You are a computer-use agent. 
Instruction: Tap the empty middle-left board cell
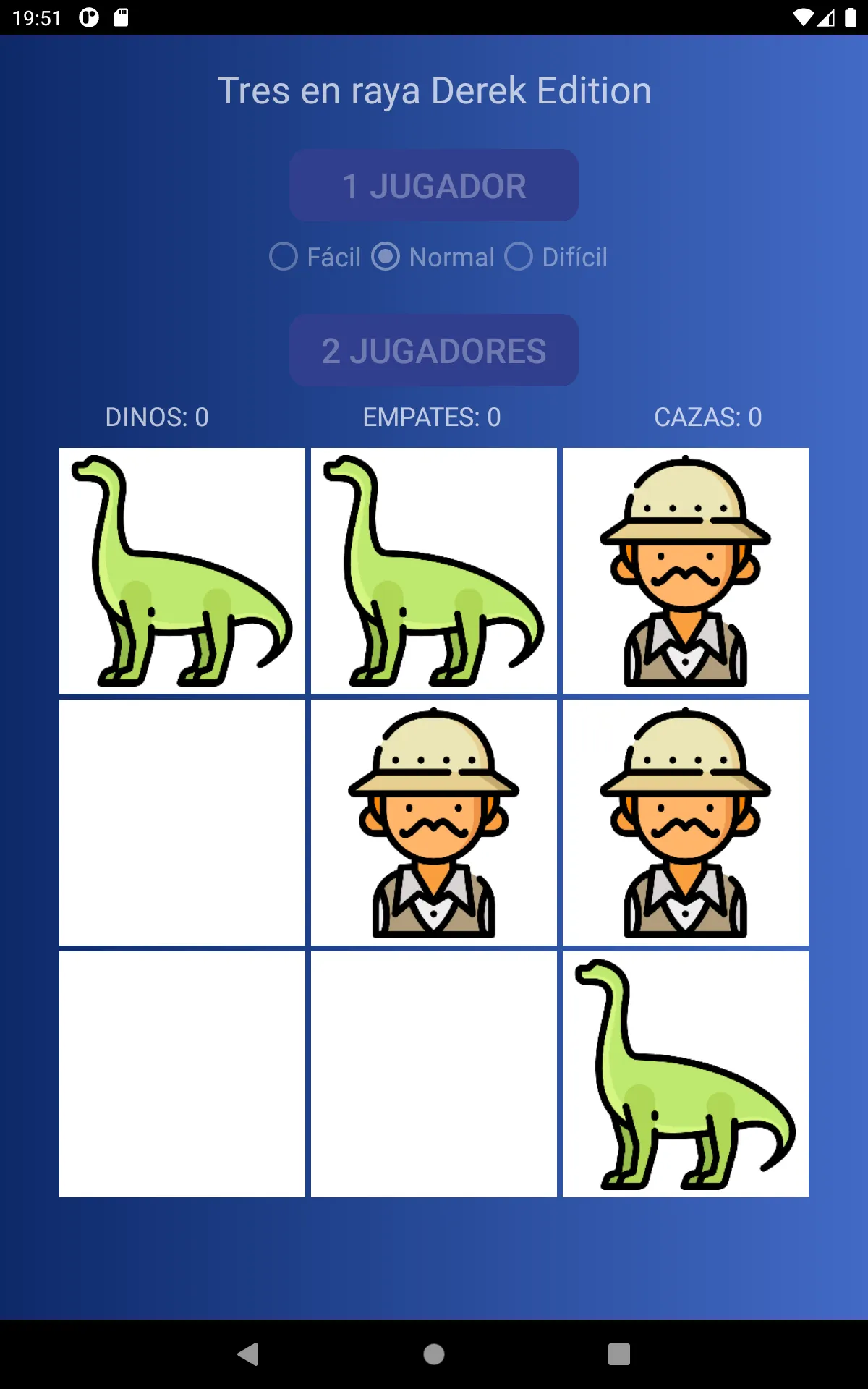(x=182, y=823)
